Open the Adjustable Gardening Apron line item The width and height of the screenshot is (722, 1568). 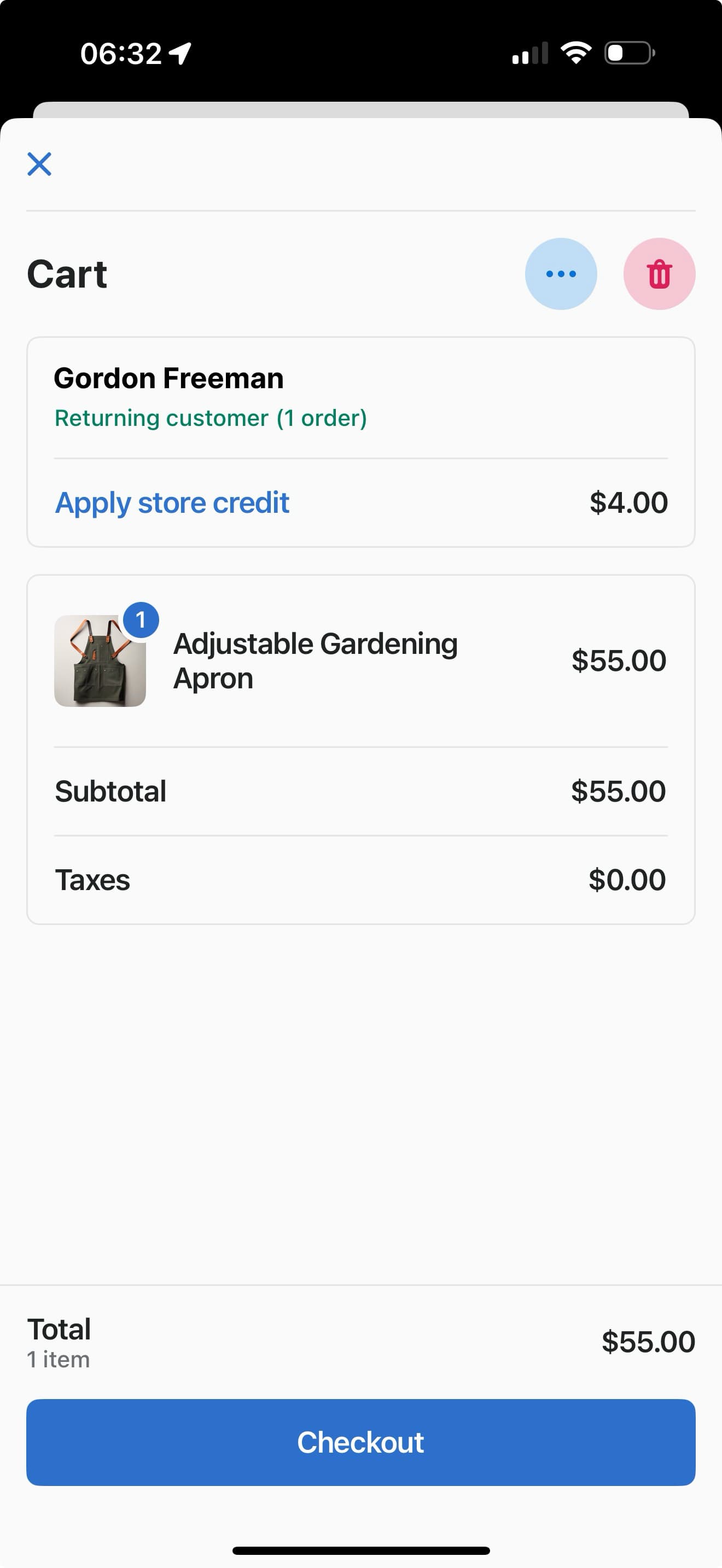316,660
